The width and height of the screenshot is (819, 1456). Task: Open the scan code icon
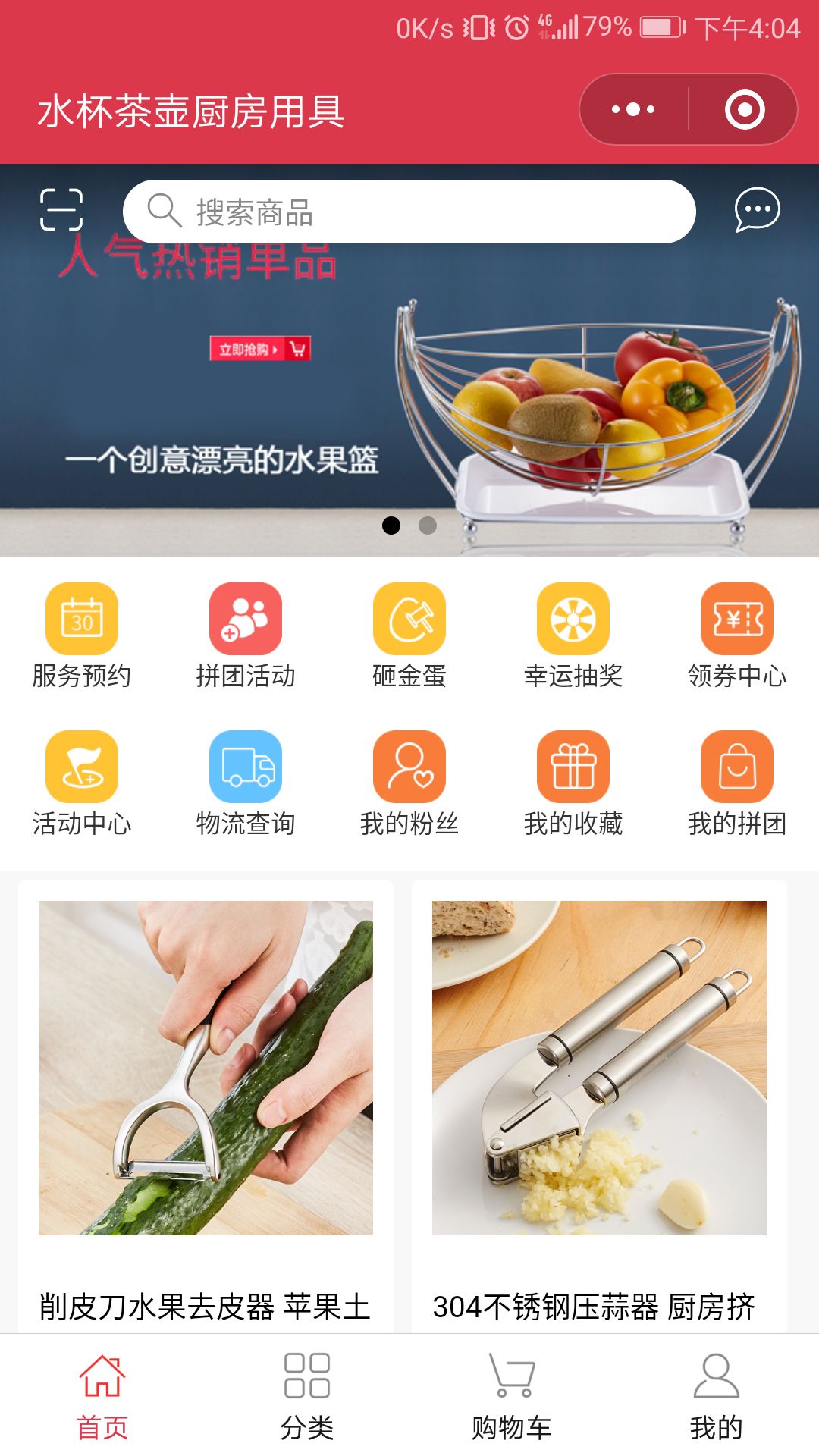coord(61,209)
